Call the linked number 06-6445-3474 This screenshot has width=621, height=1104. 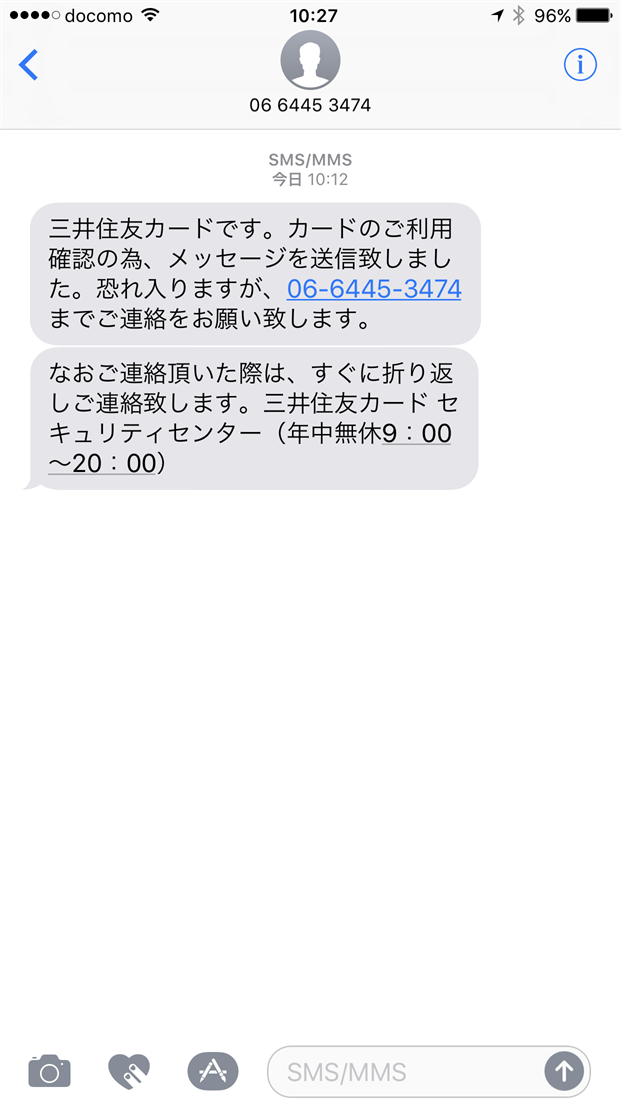point(374,290)
